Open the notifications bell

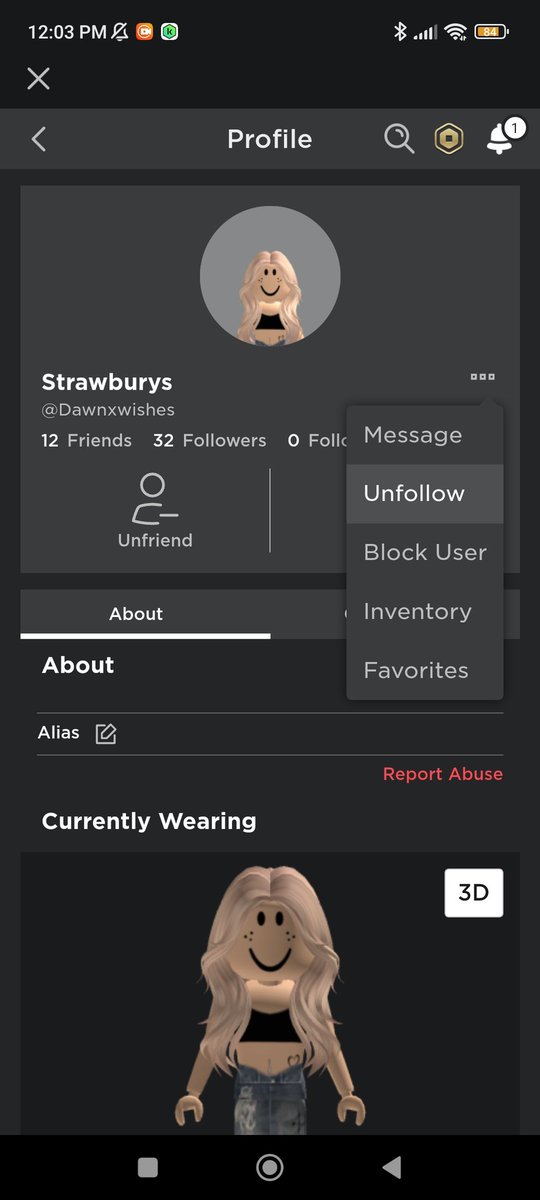[x=502, y=138]
